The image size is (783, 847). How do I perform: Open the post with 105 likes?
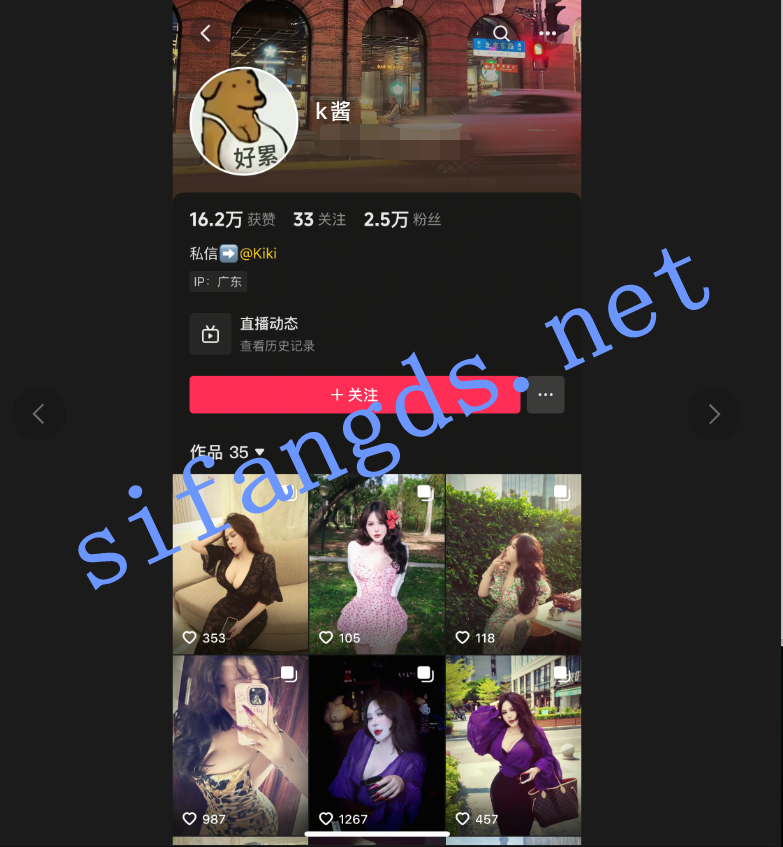point(376,563)
